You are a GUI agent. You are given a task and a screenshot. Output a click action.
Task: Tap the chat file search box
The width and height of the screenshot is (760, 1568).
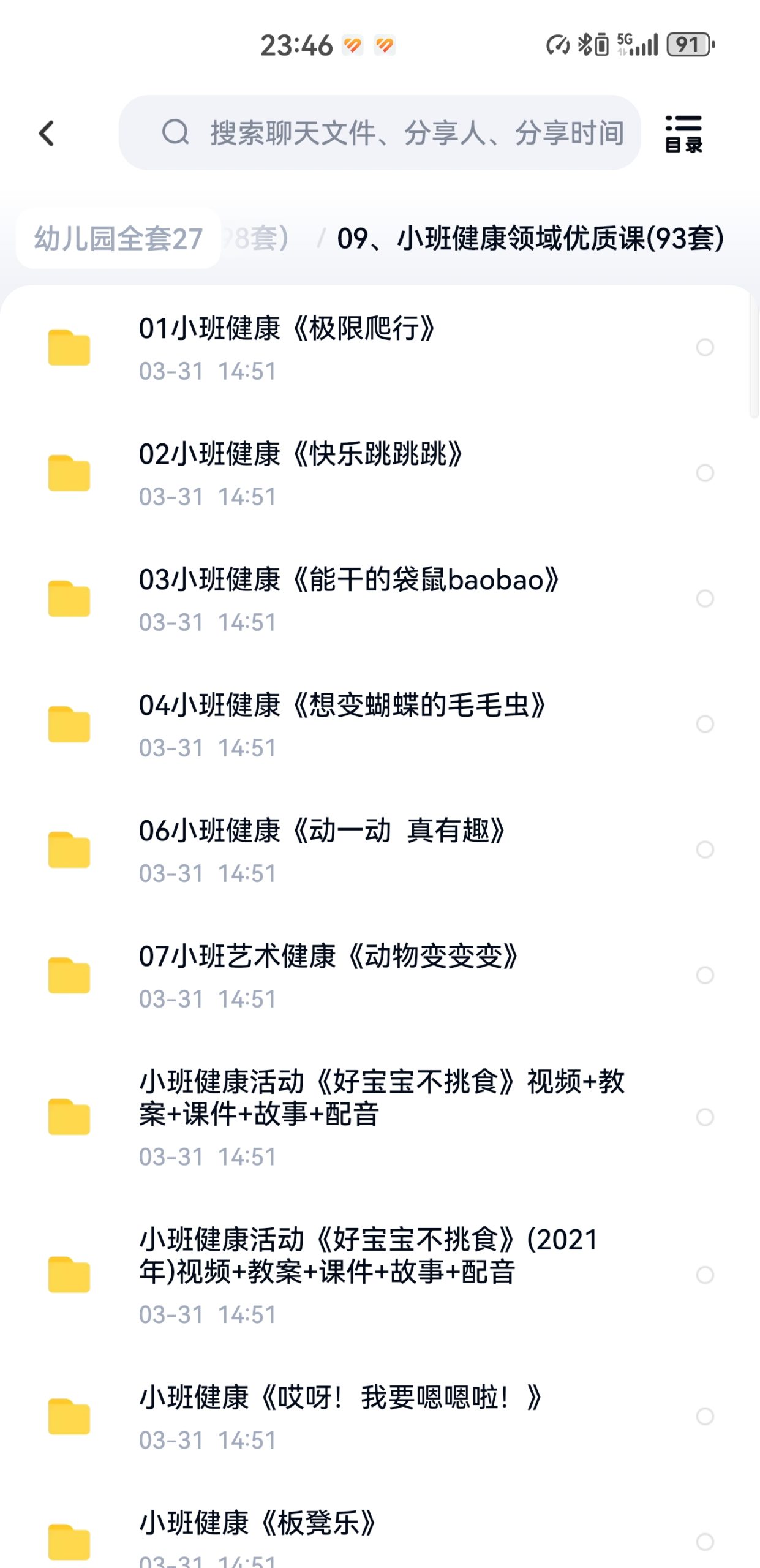380,132
